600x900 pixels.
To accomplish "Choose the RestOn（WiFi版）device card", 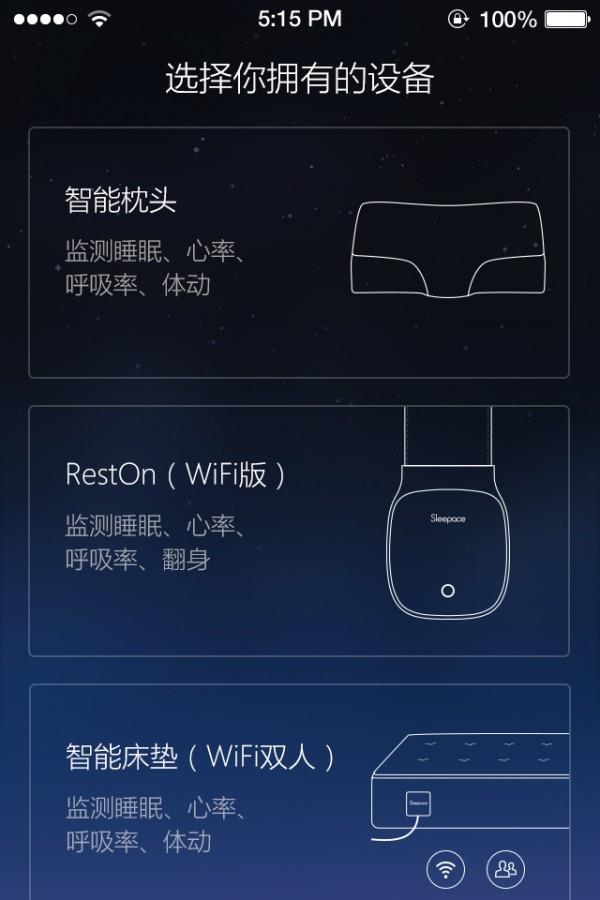I will point(298,530).
